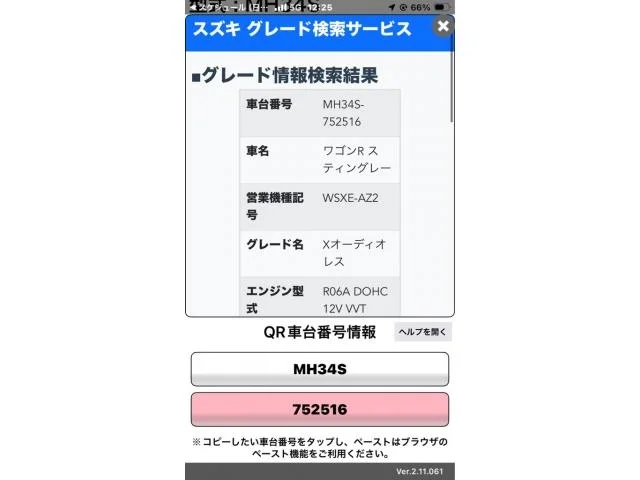Close the Suzuki grade search popup
The width and height of the screenshot is (640, 480).
tap(443, 26)
